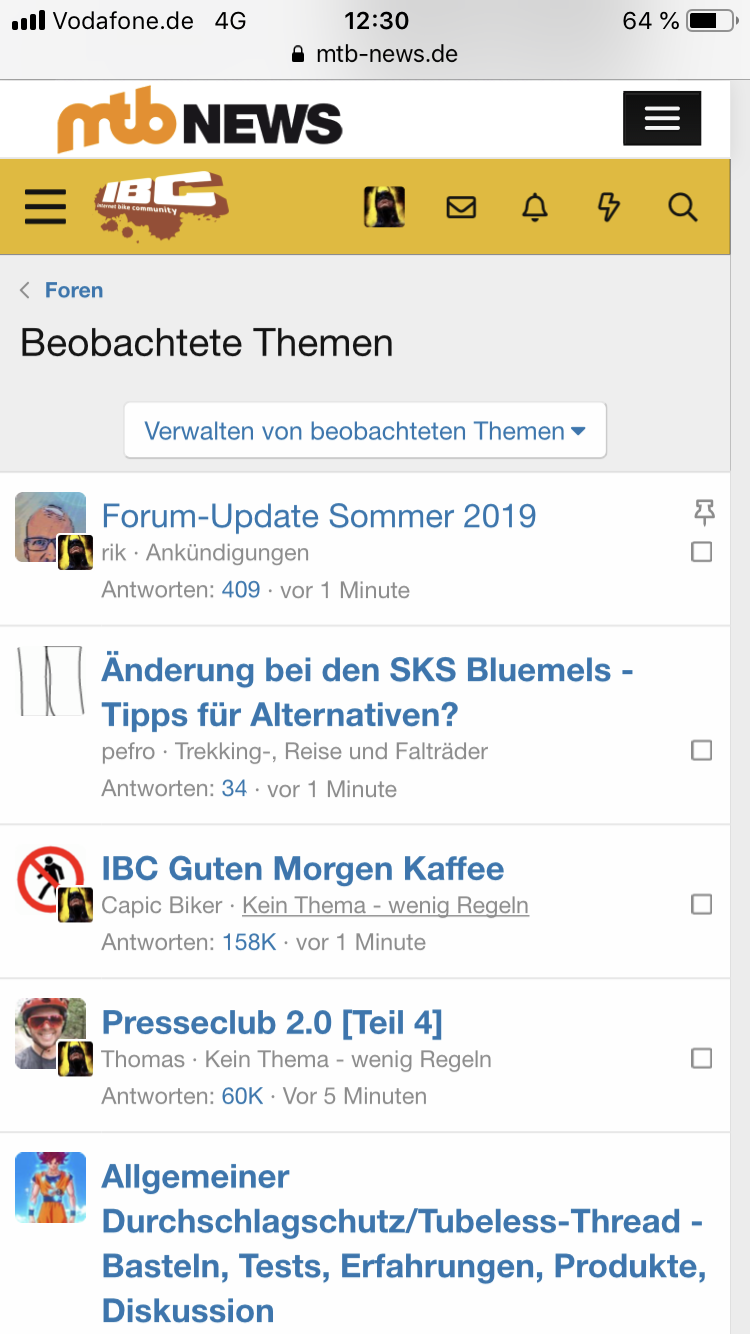
Task: View rik's avatar profile
Action: (48, 525)
